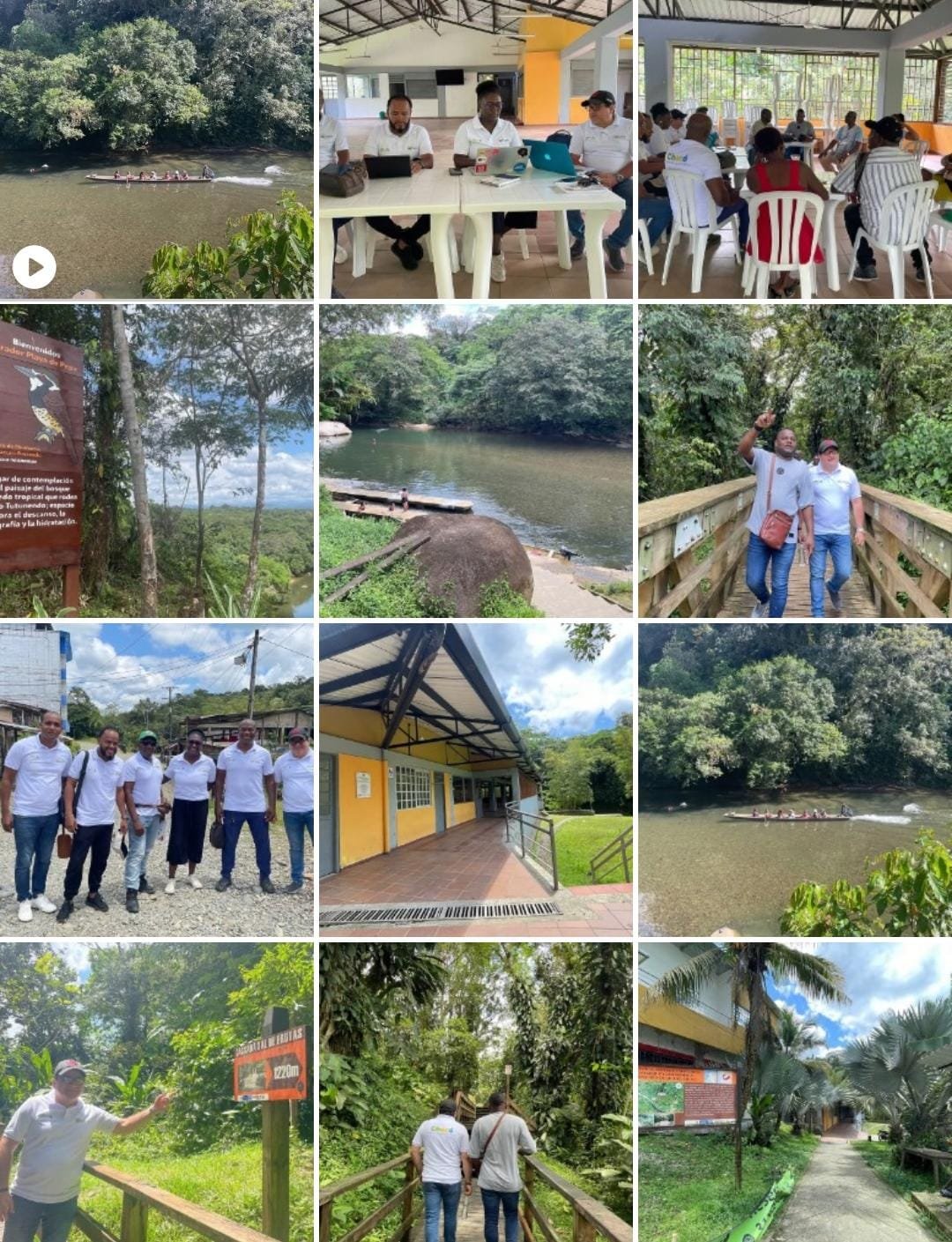Open group photo of six people in white shirts

coord(156,780)
